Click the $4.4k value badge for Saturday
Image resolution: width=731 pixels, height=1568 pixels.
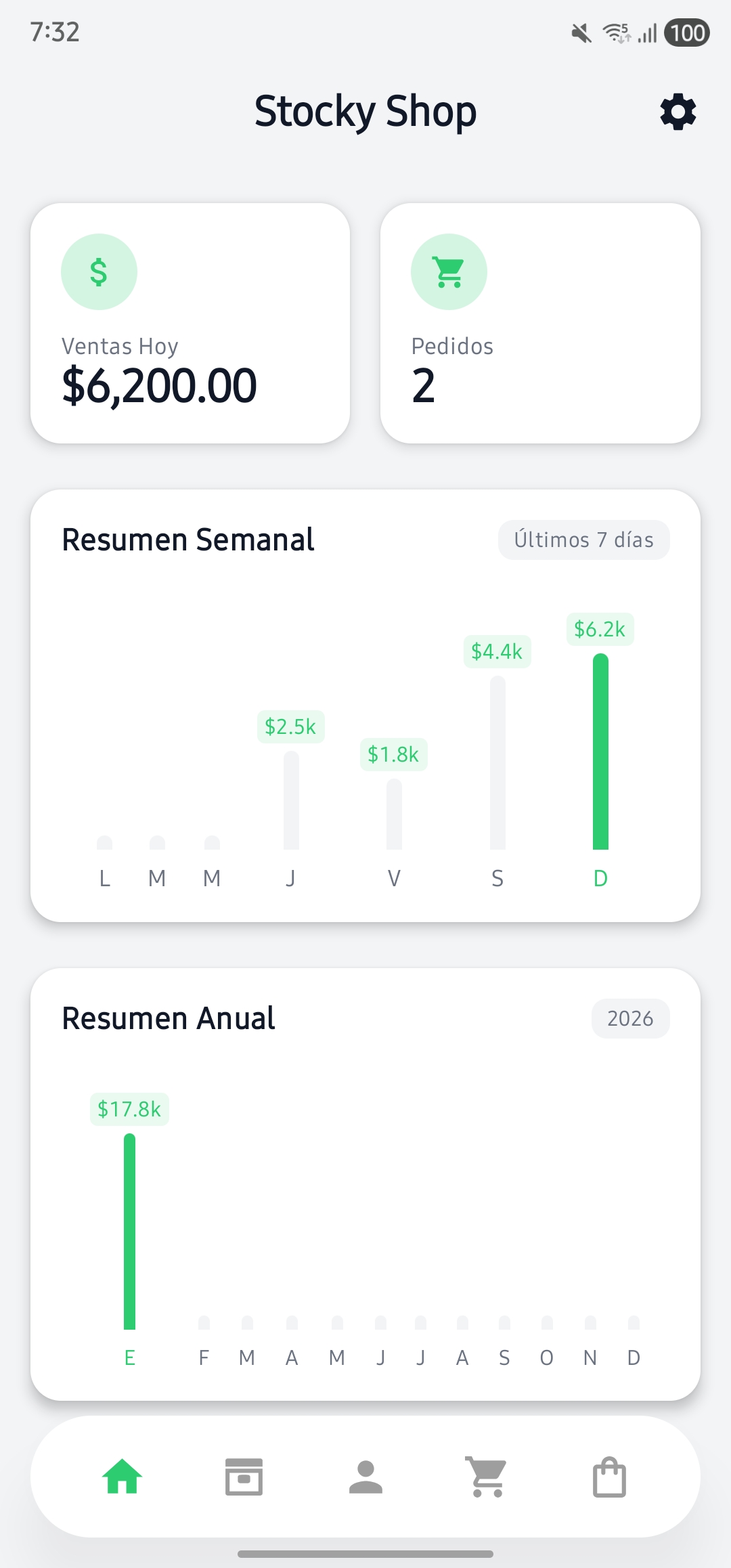click(x=497, y=651)
